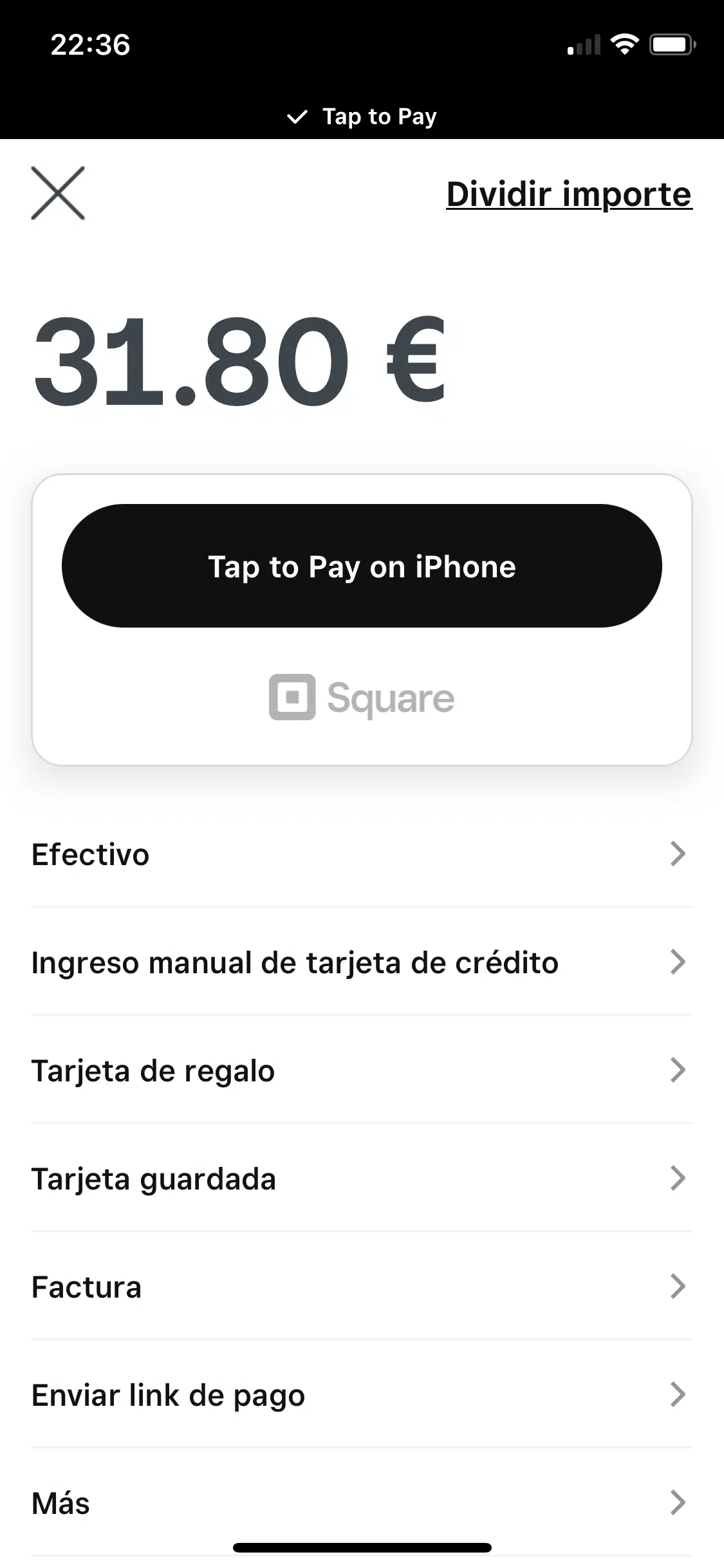Screen dimensions: 724x1568
Task: Tap the Tap to Pay status banner
Action: [362, 117]
